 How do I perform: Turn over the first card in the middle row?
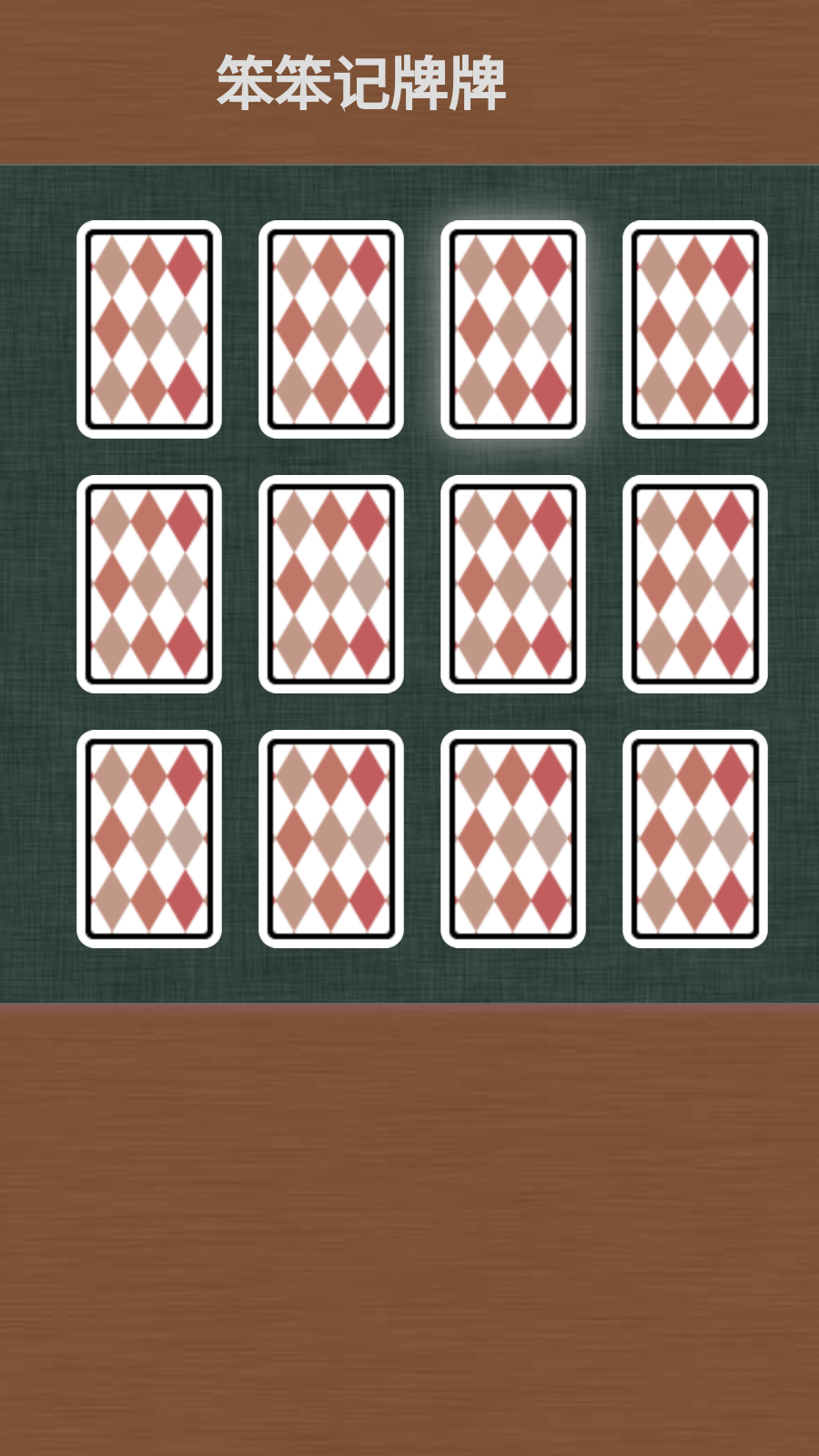coord(149,584)
